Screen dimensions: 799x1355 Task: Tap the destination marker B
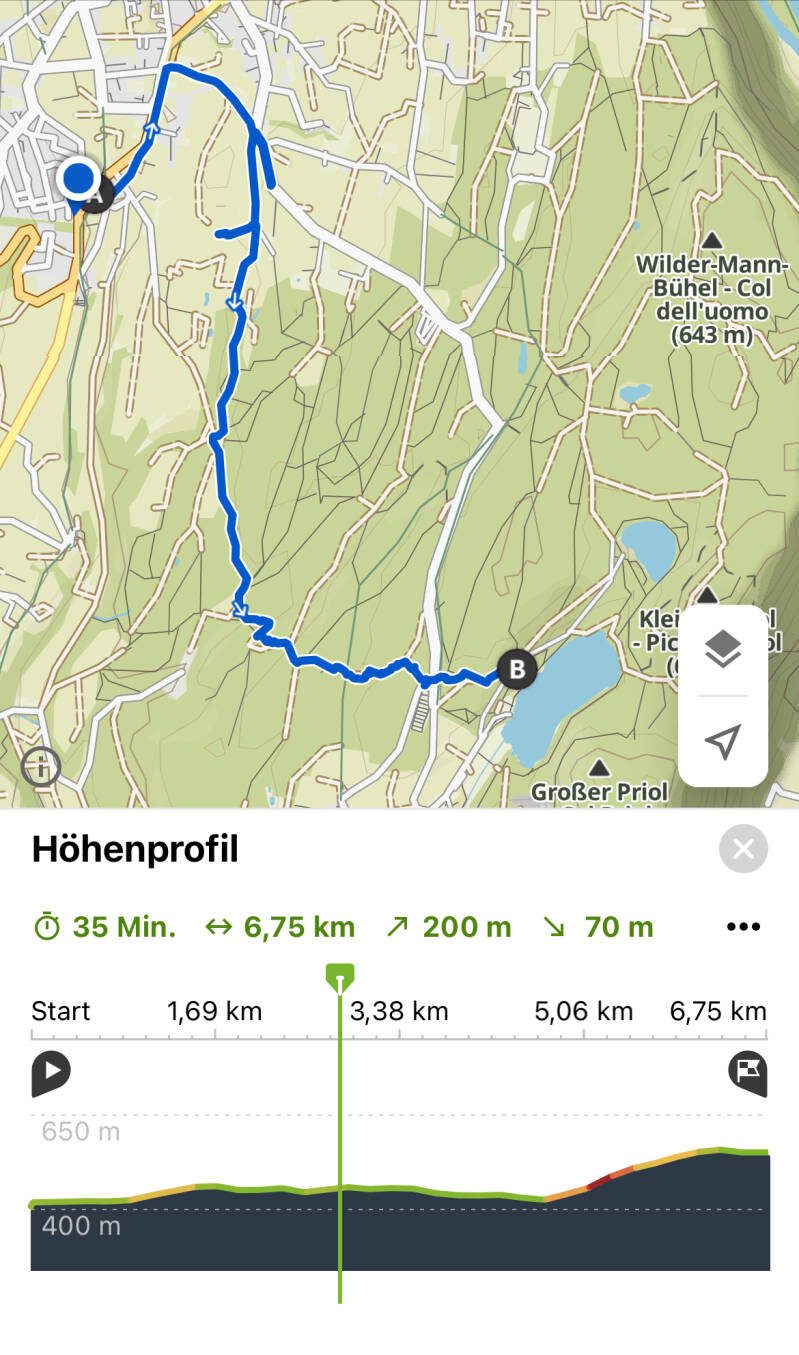pyautogui.click(x=516, y=669)
